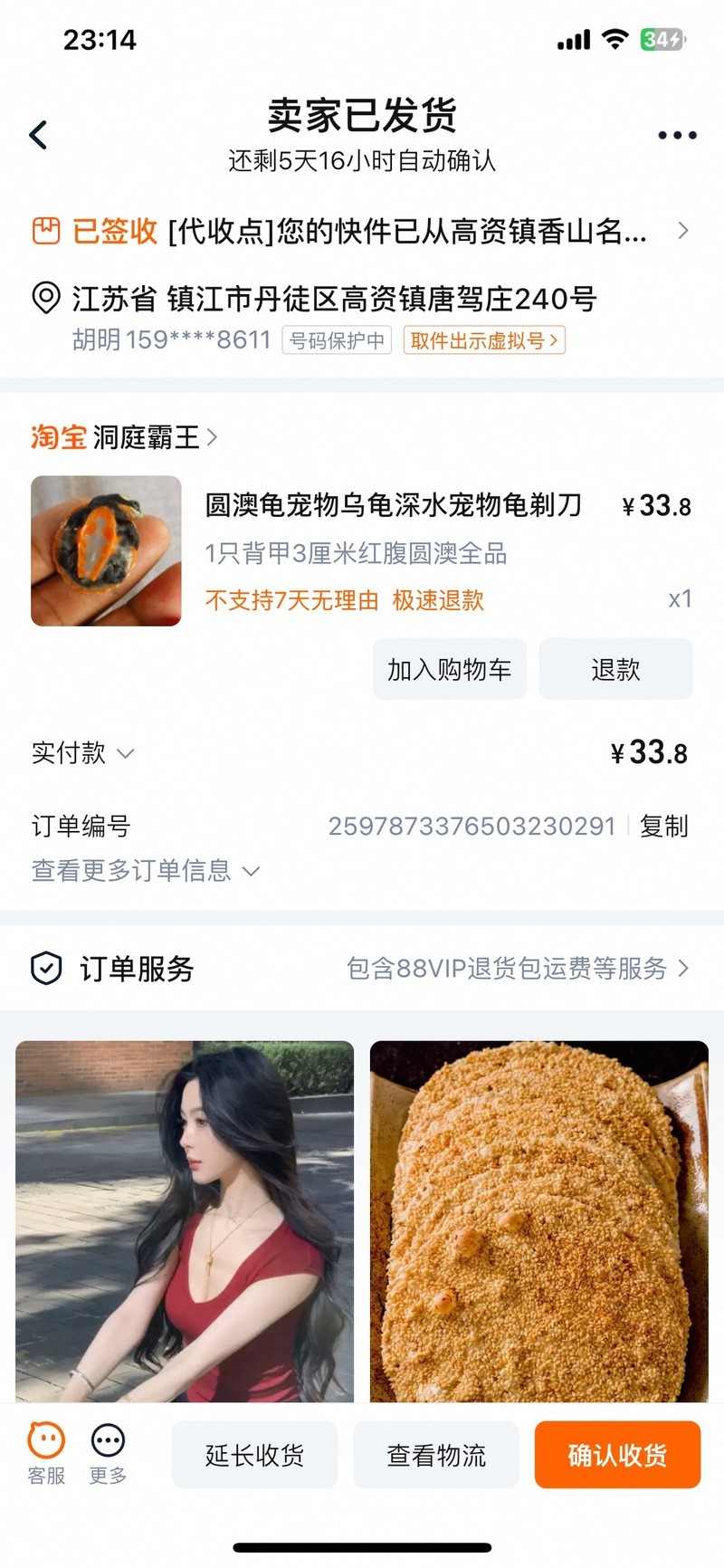This screenshot has width=724, height=1568.
Task: Request a refund with 退款
Action: [x=615, y=669]
